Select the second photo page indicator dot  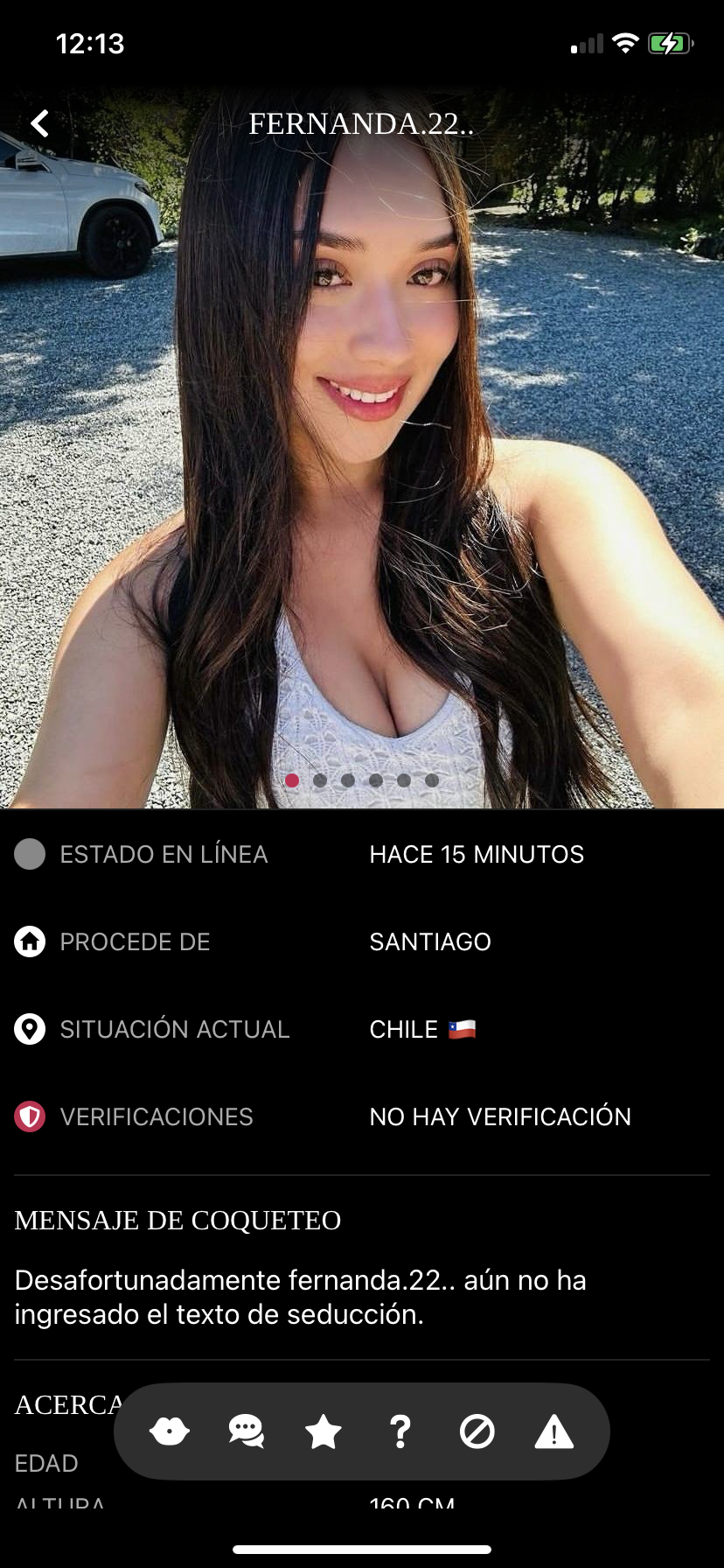pyautogui.click(x=320, y=780)
